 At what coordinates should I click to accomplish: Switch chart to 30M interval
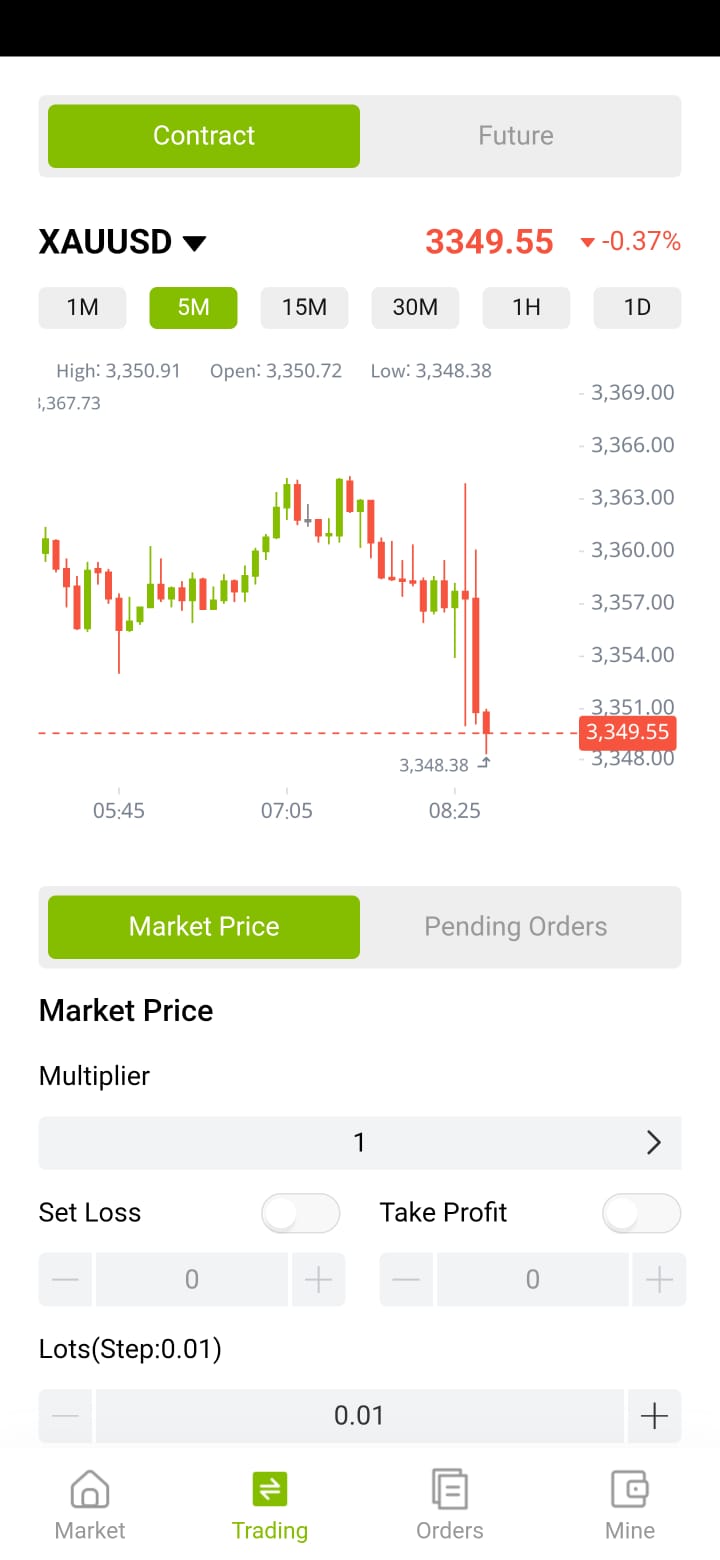tap(415, 308)
